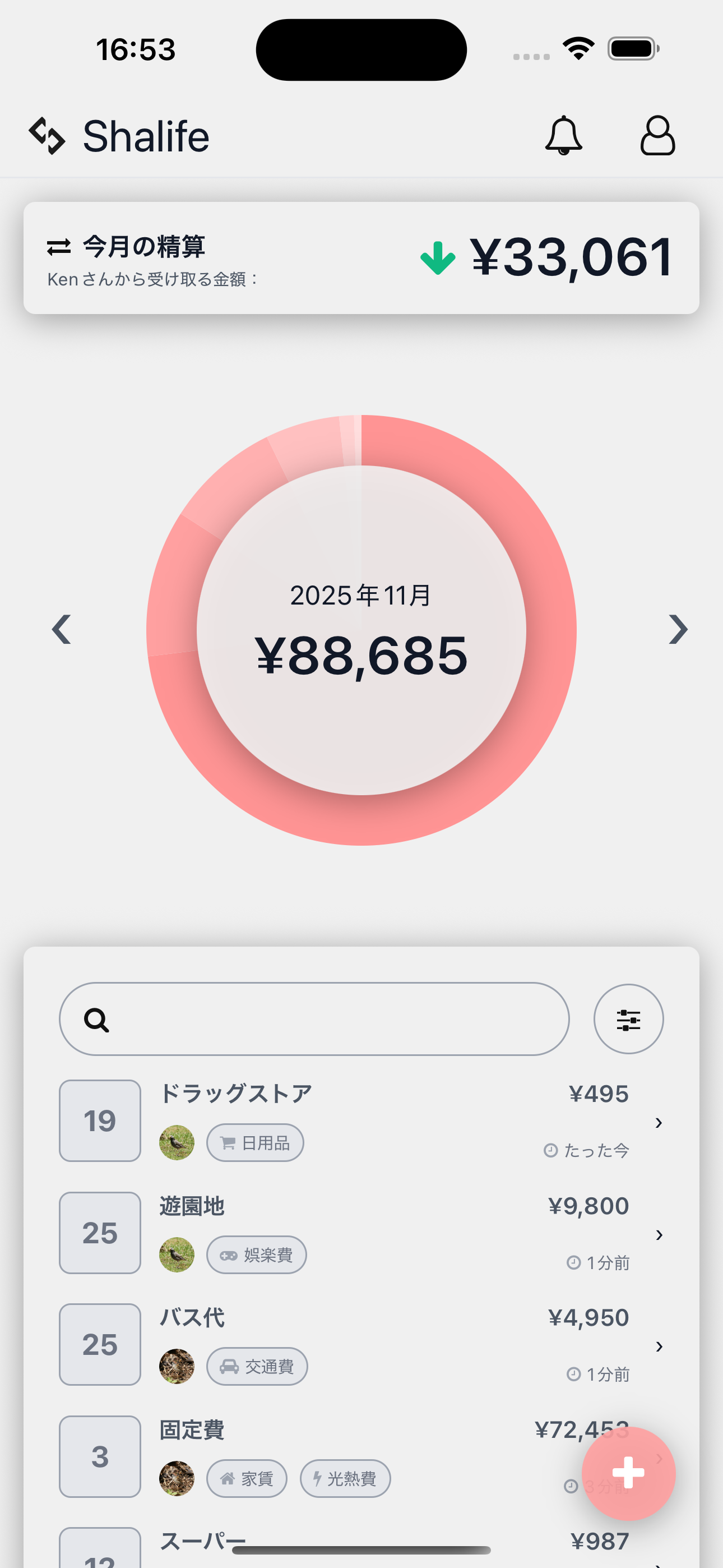Open the profile account icon

[657, 136]
